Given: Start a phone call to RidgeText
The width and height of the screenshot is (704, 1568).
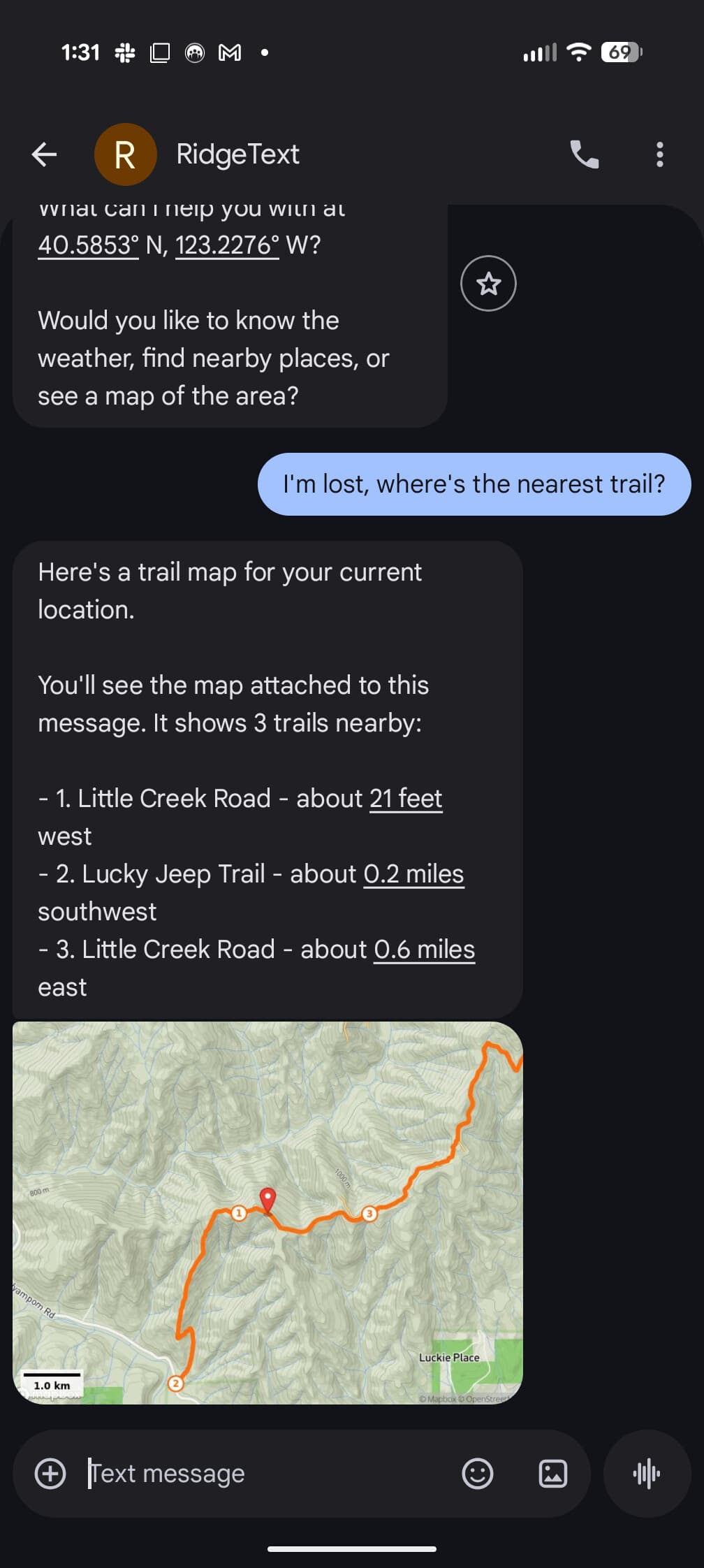Looking at the screenshot, I should (x=585, y=154).
